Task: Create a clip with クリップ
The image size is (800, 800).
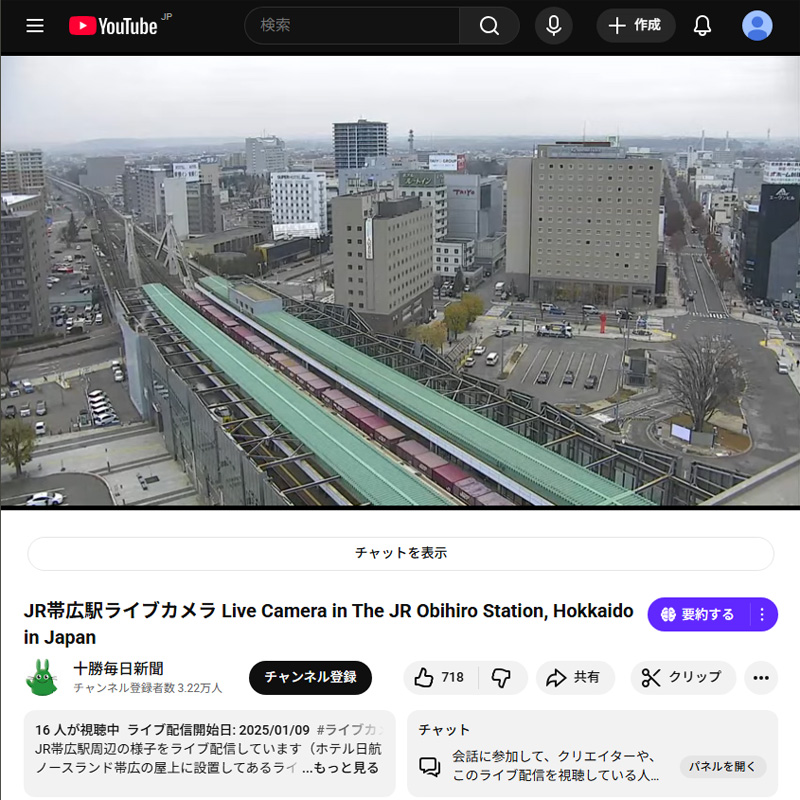Action: [x=682, y=677]
